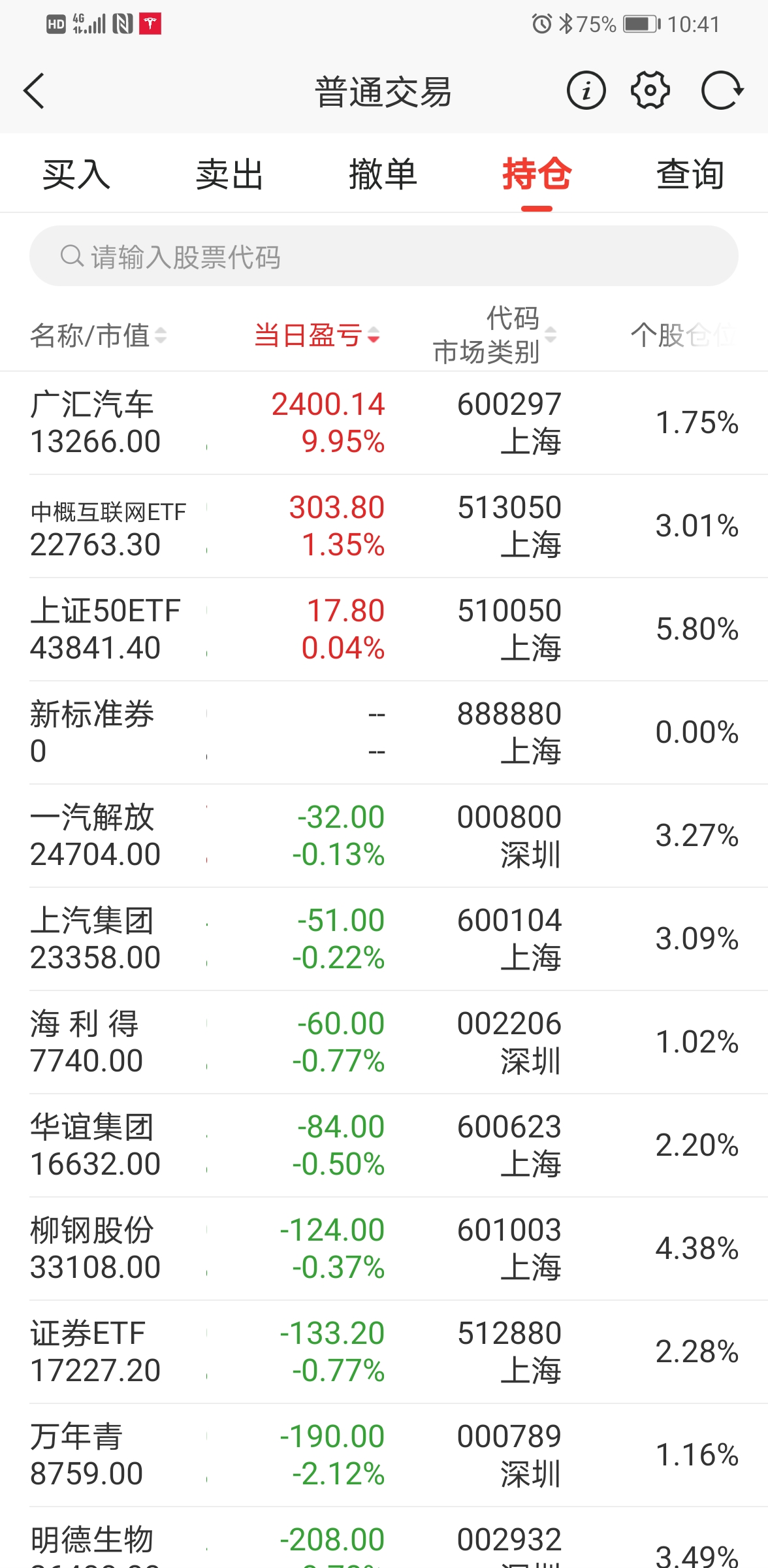Switch to the 撤单 tab
768x1568 pixels.
(x=383, y=174)
